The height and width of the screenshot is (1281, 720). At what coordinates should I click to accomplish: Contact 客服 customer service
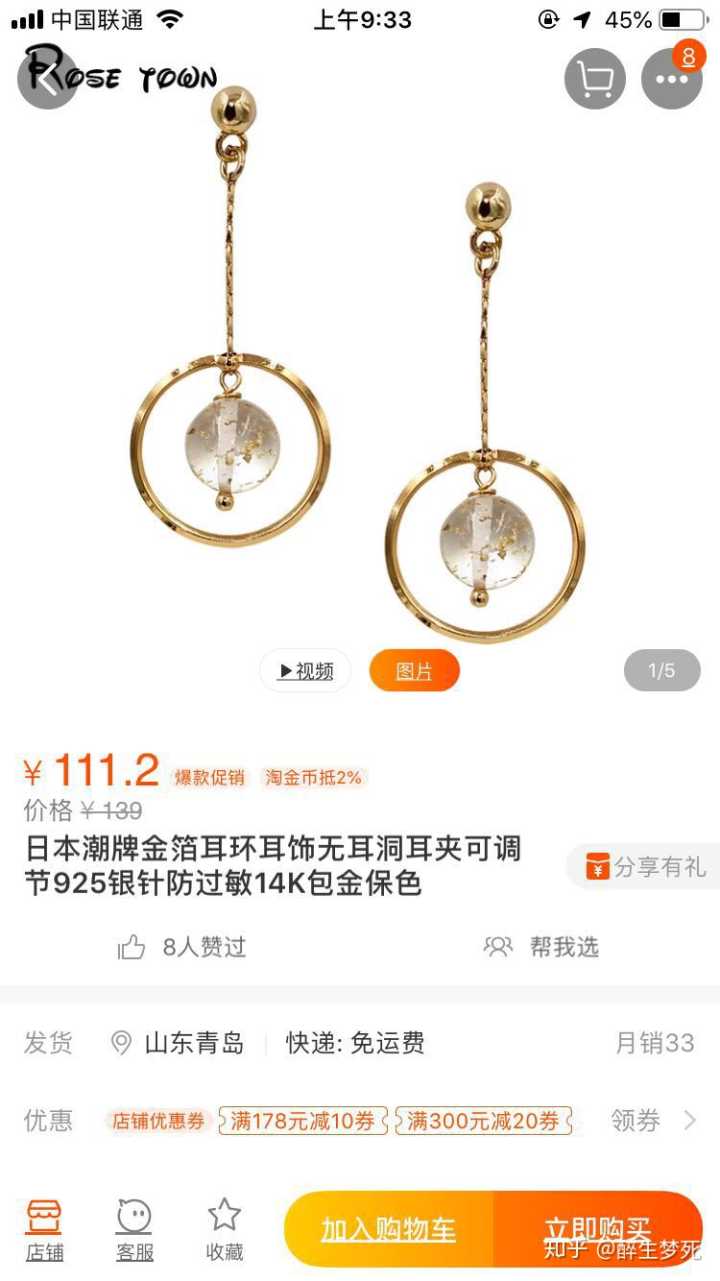[x=135, y=1230]
